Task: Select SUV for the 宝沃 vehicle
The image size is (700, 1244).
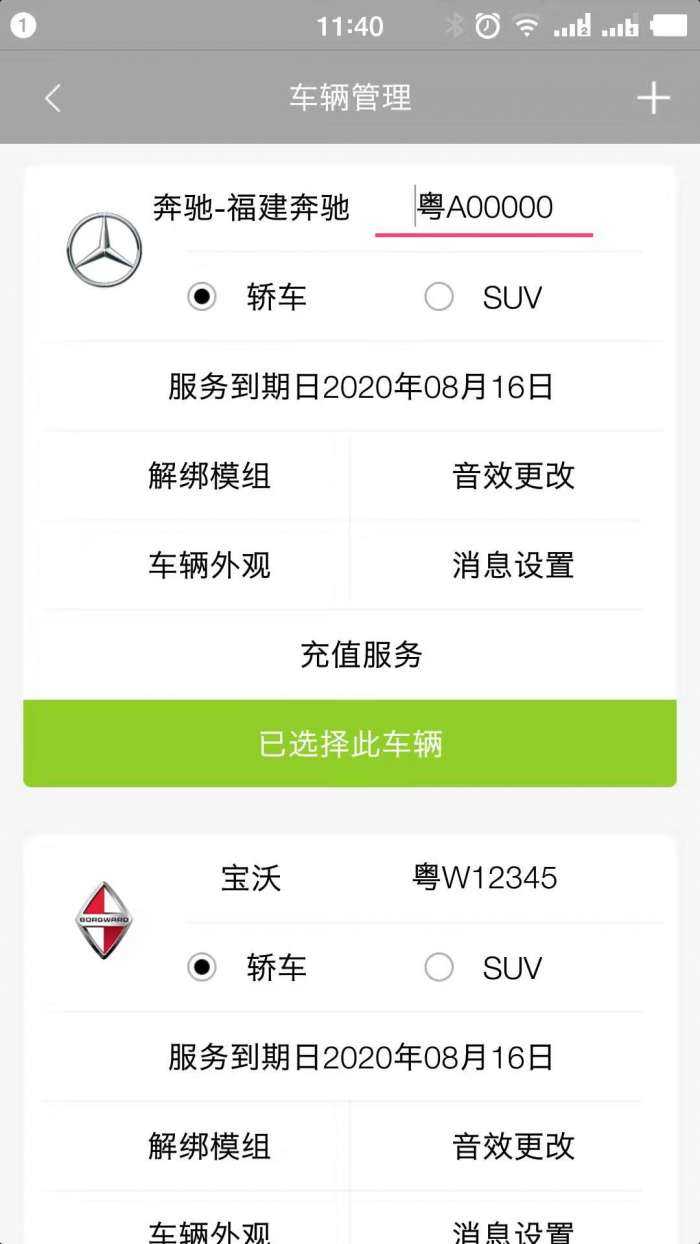Action: tap(439, 968)
